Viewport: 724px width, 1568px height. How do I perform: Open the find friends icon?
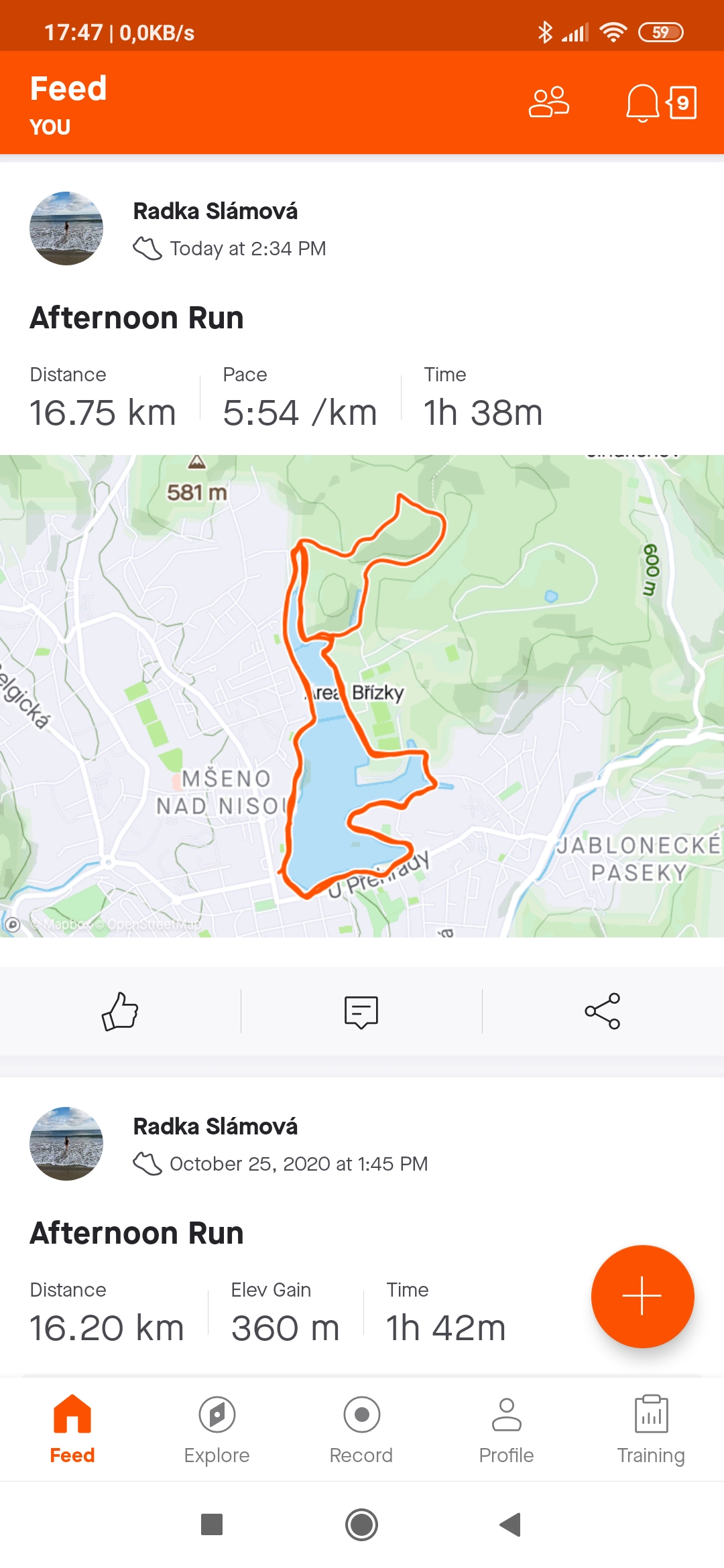point(549,103)
